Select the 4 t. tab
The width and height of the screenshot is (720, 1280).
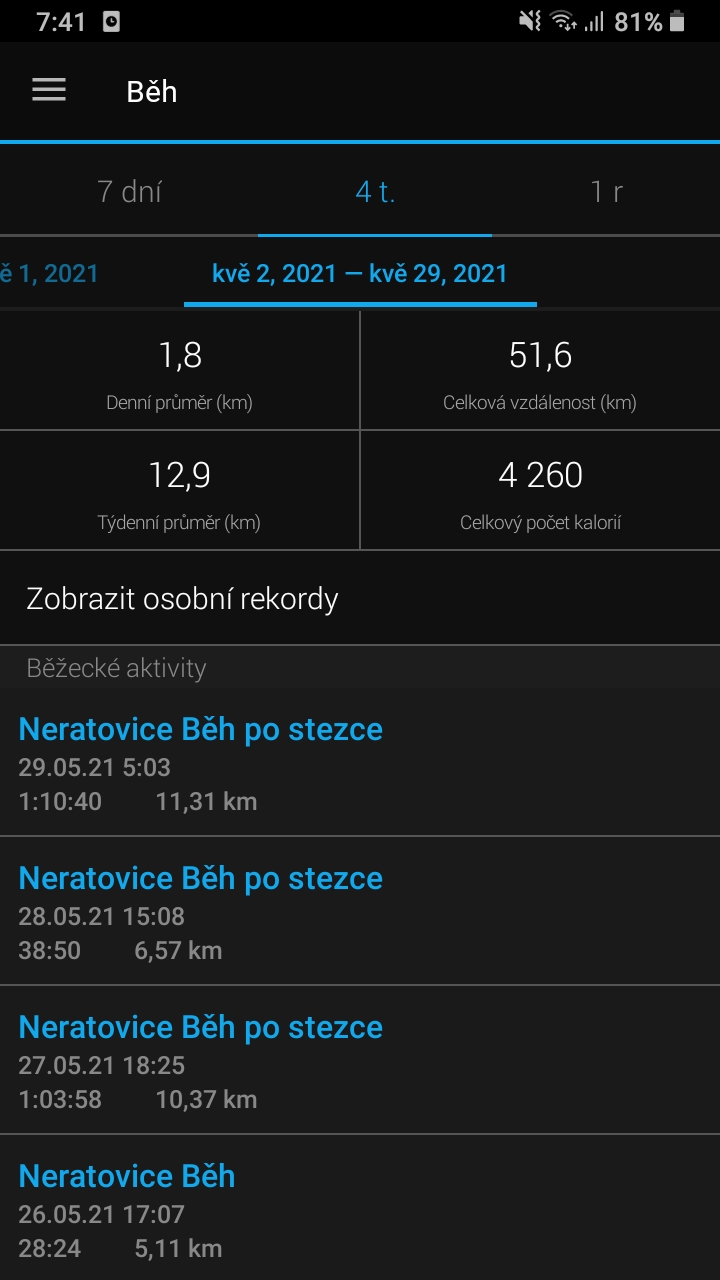[375, 191]
